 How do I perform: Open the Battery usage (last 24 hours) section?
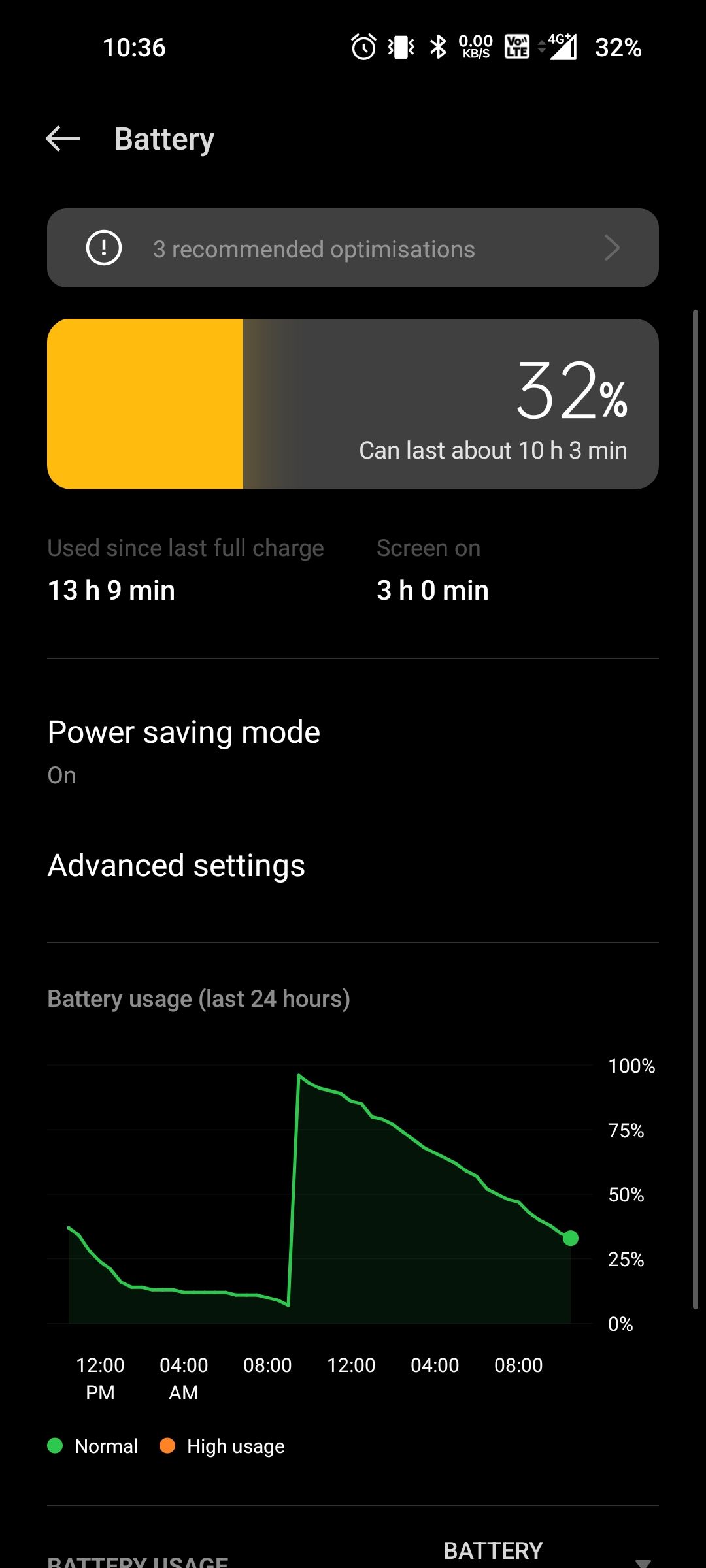point(198,998)
